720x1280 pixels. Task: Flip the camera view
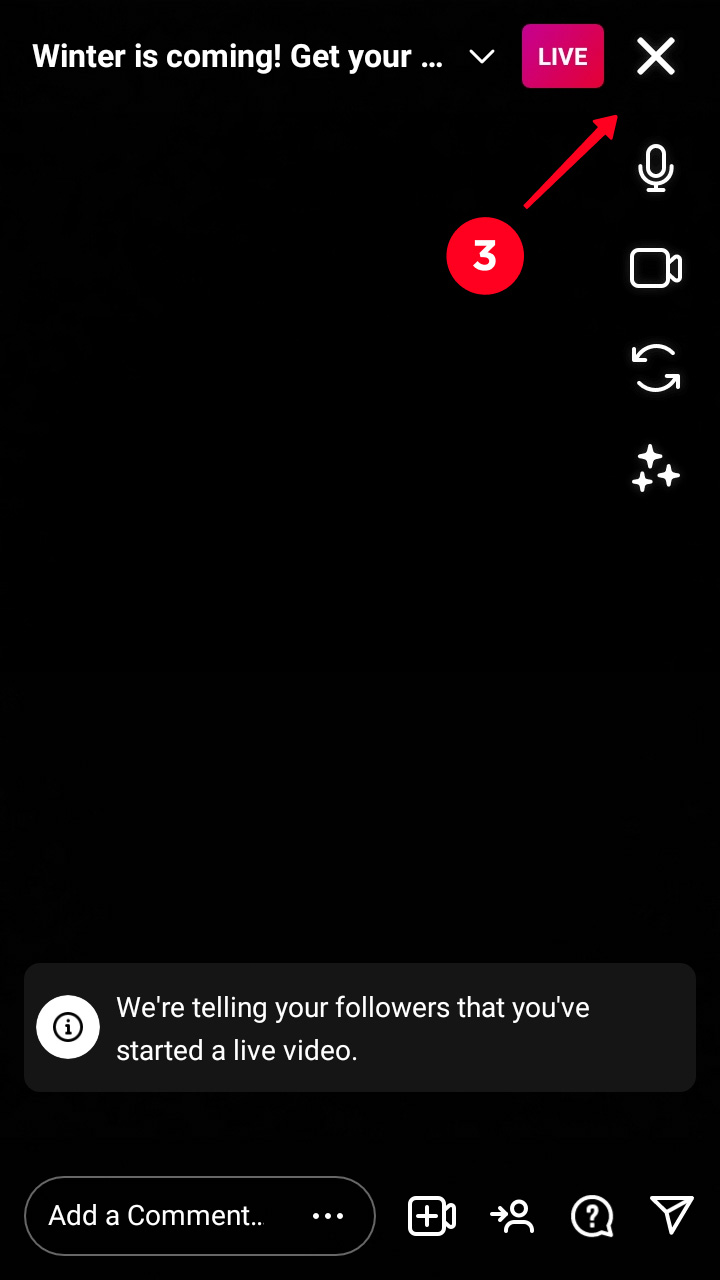tap(656, 368)
